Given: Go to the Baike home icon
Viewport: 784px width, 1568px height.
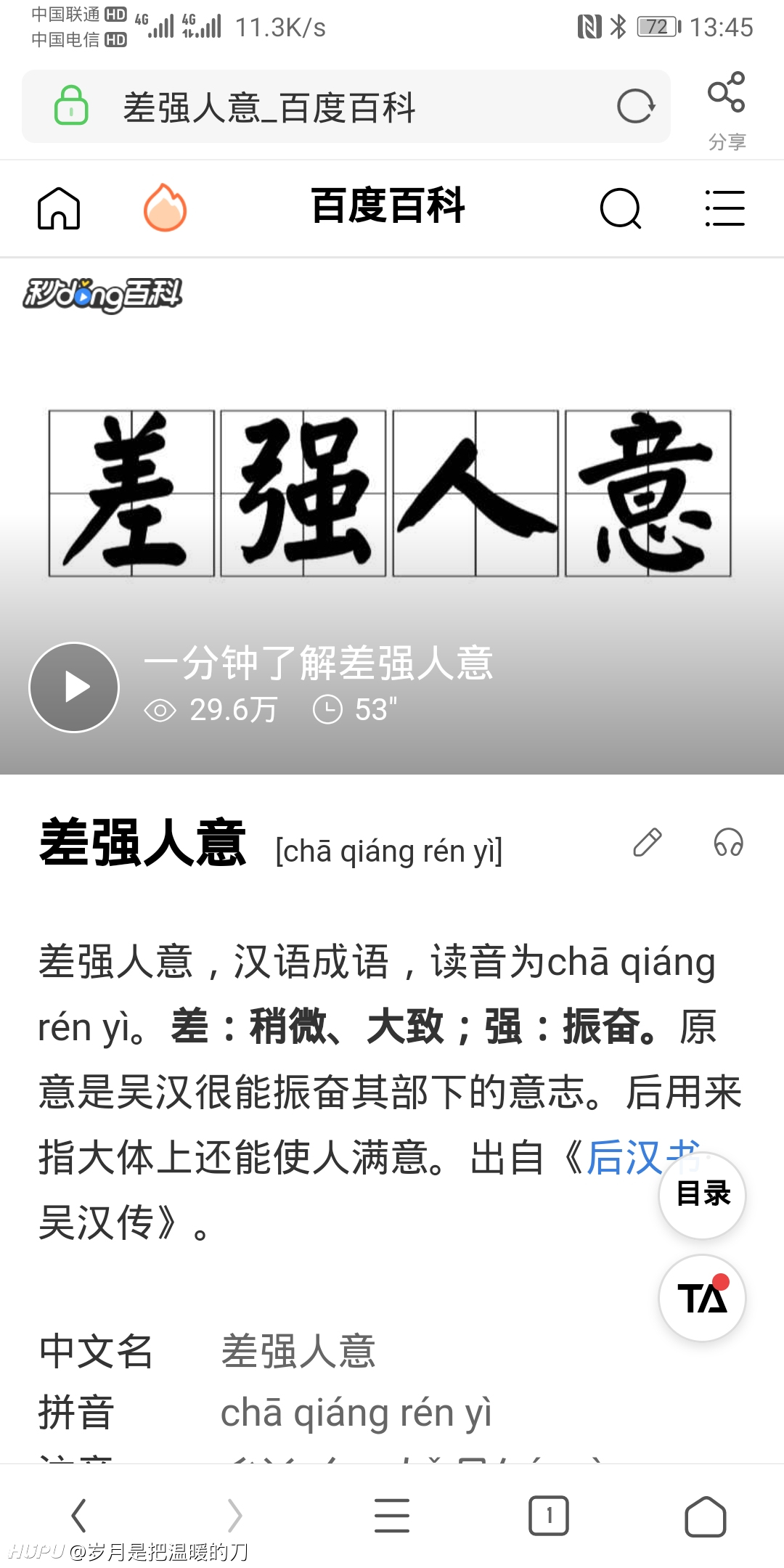Looking at the screenshot, I should [59, 208].
